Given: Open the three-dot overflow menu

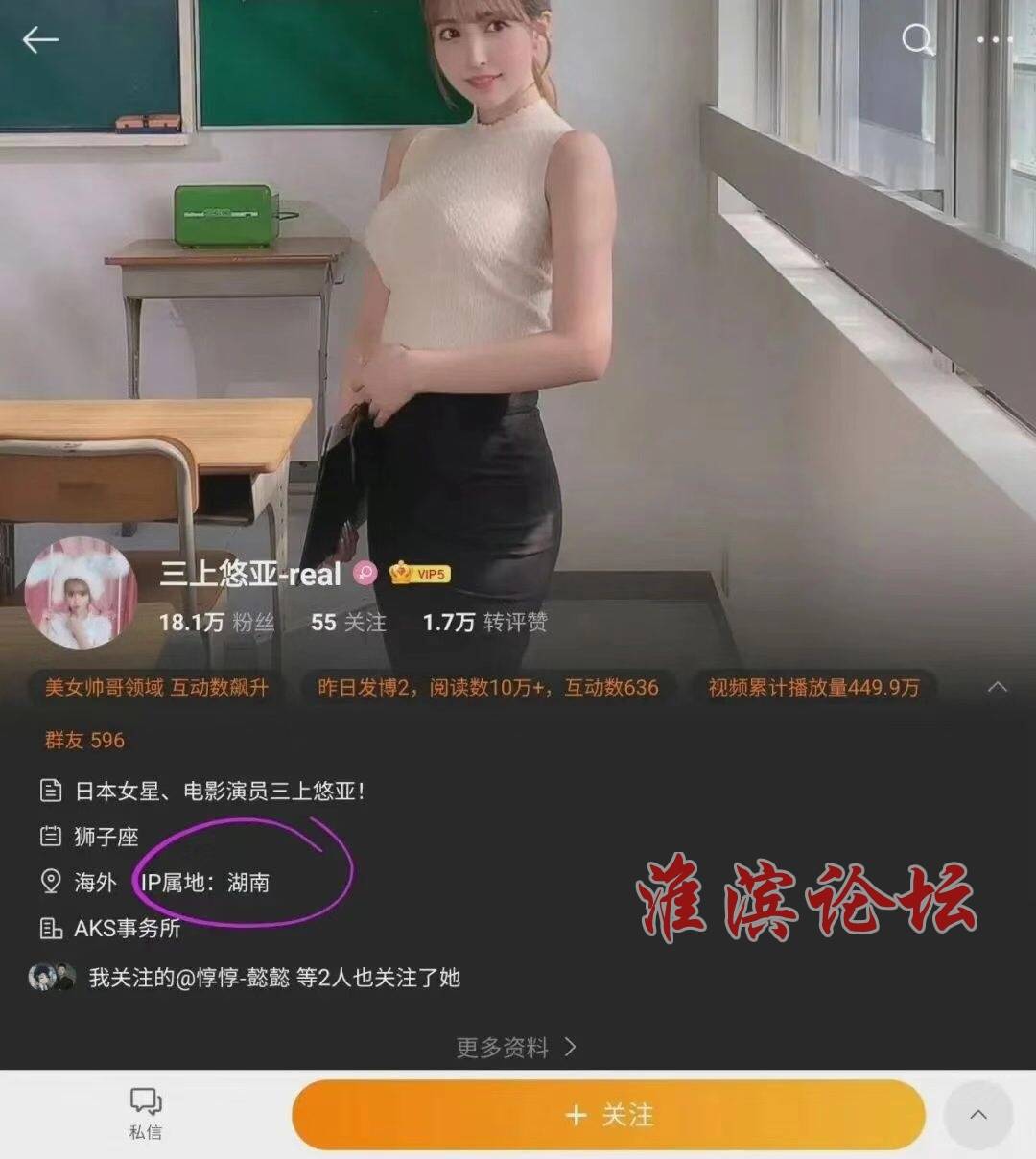Looking at the screenshot, I should click(x=994, y=40).
